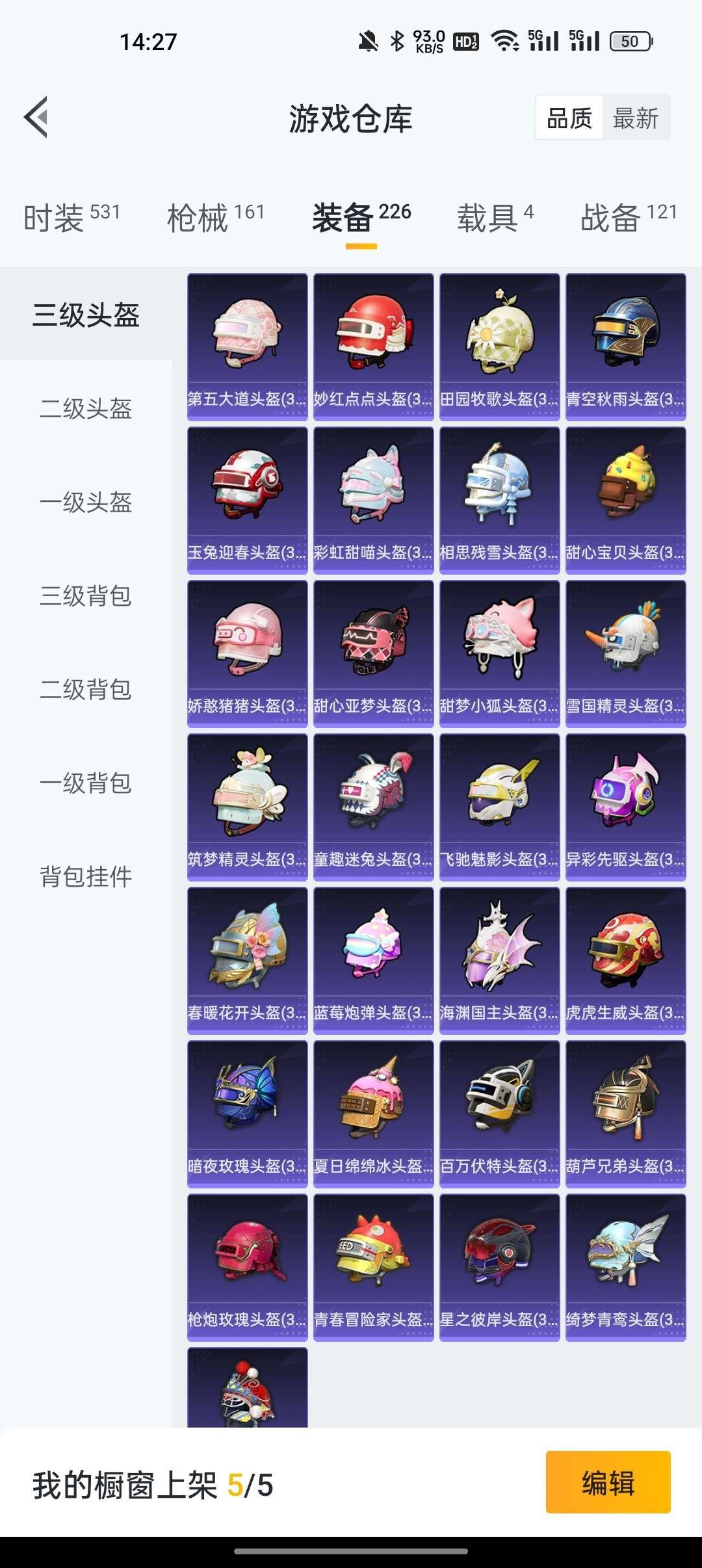
Task: Select the 青空秋雨头盔 item
Action: click(626, 345)
